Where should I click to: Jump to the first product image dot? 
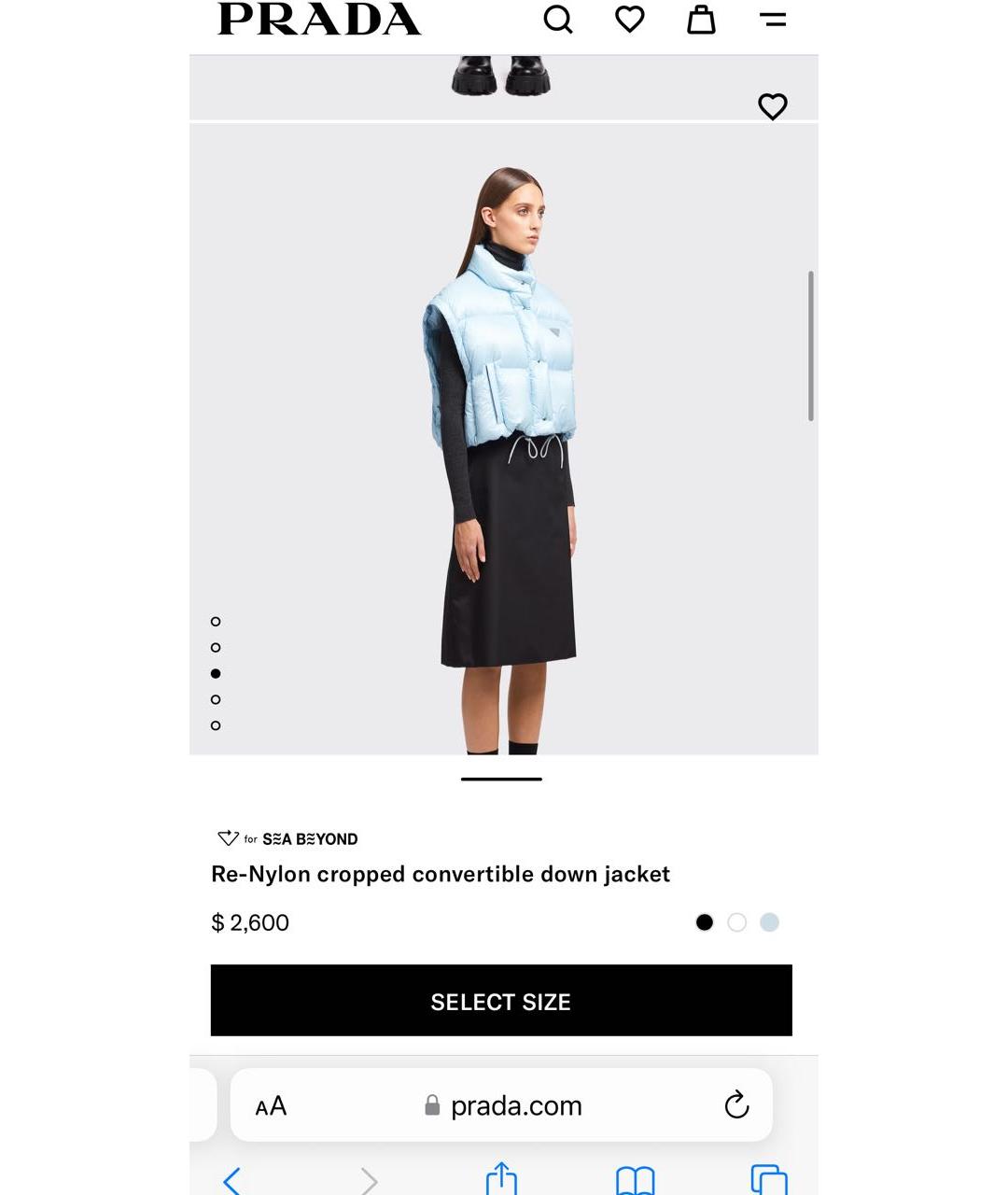(216, 622)
